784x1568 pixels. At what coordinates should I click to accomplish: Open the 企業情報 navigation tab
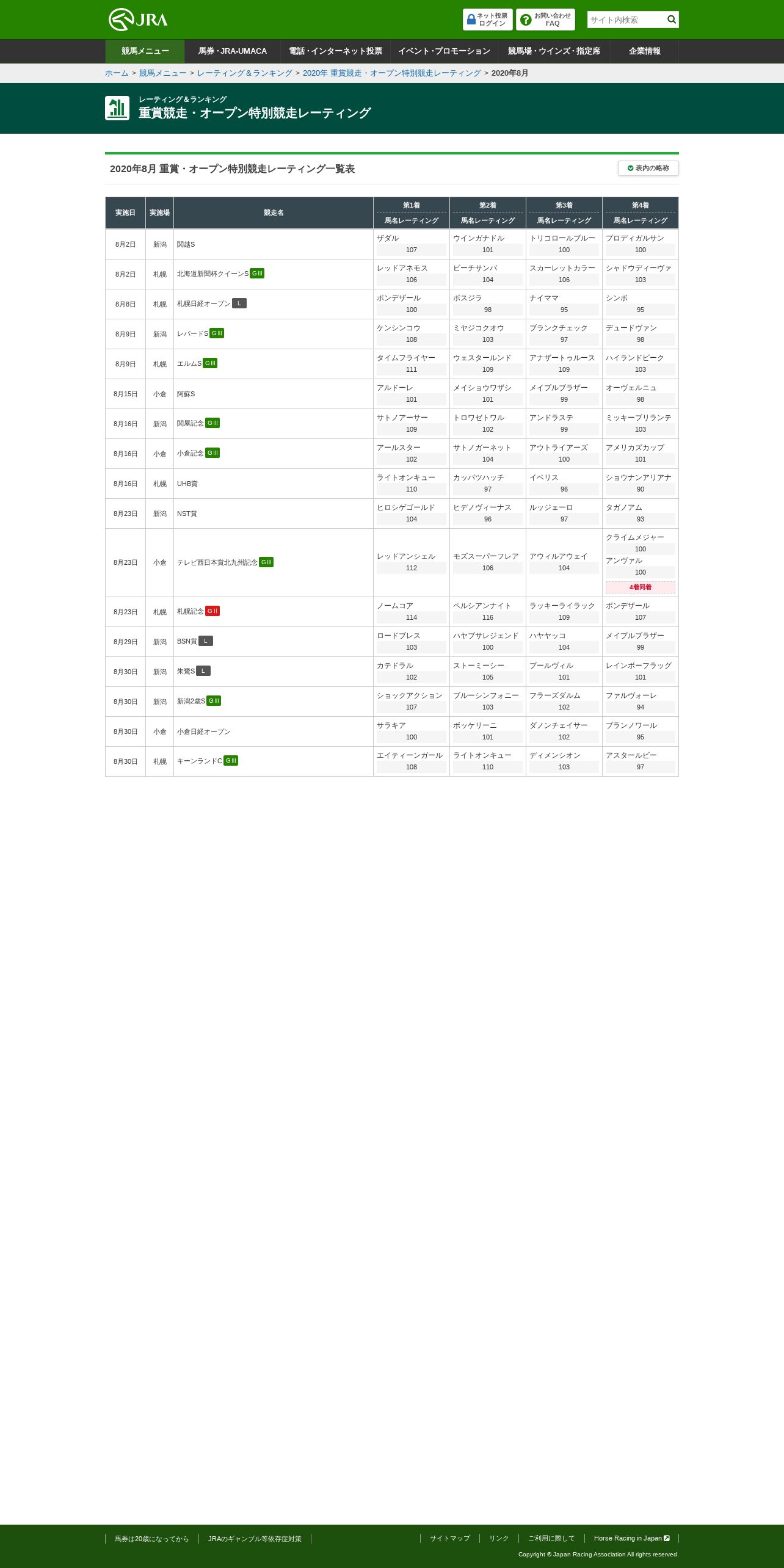pyautogui.click(x=644, y=51)
